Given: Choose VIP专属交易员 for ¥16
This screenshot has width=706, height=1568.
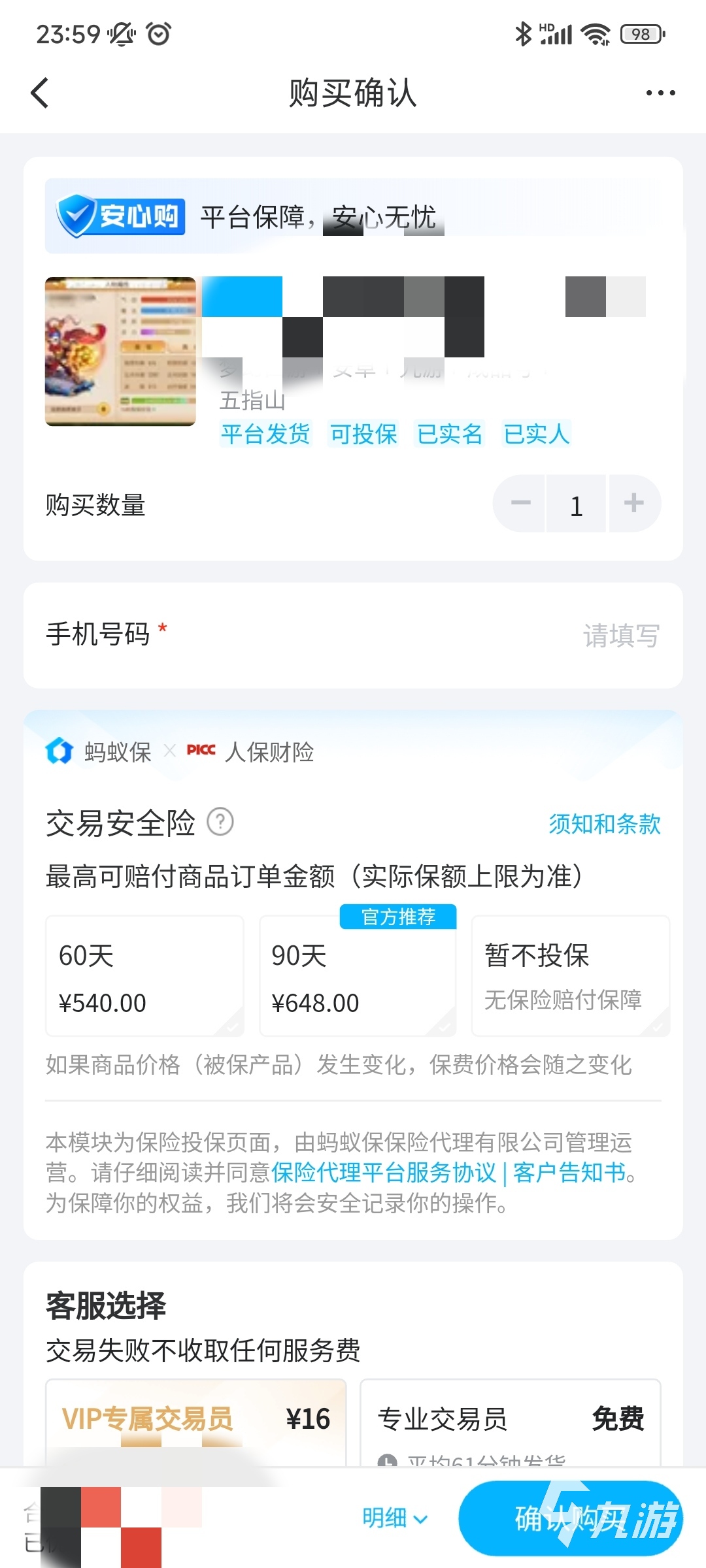Looking at the screenshot, I should (x=195, y=1420).
